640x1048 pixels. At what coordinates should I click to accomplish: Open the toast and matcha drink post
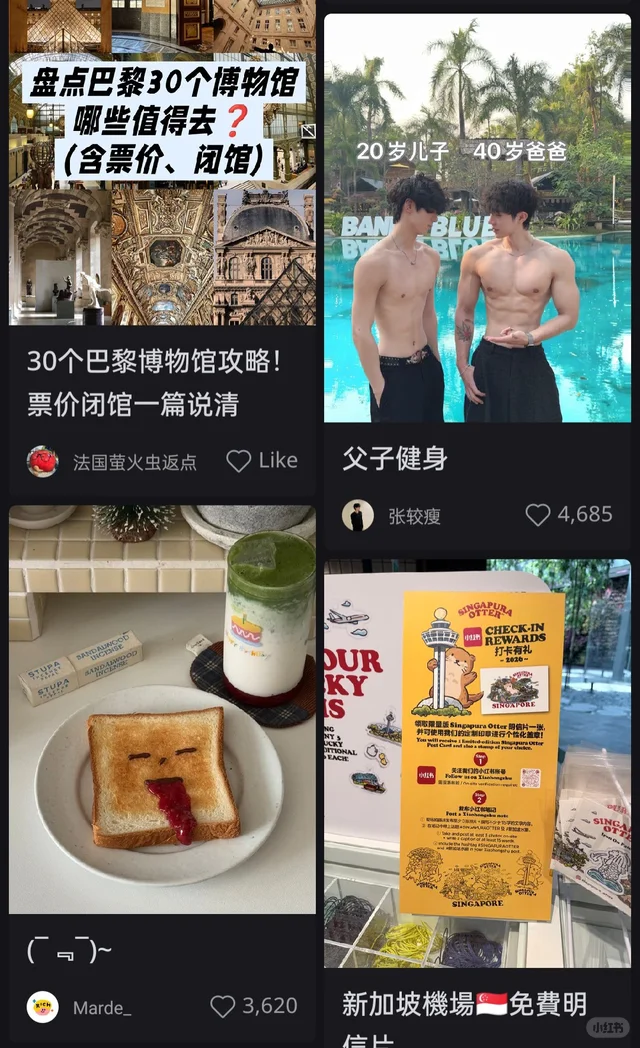162,710
